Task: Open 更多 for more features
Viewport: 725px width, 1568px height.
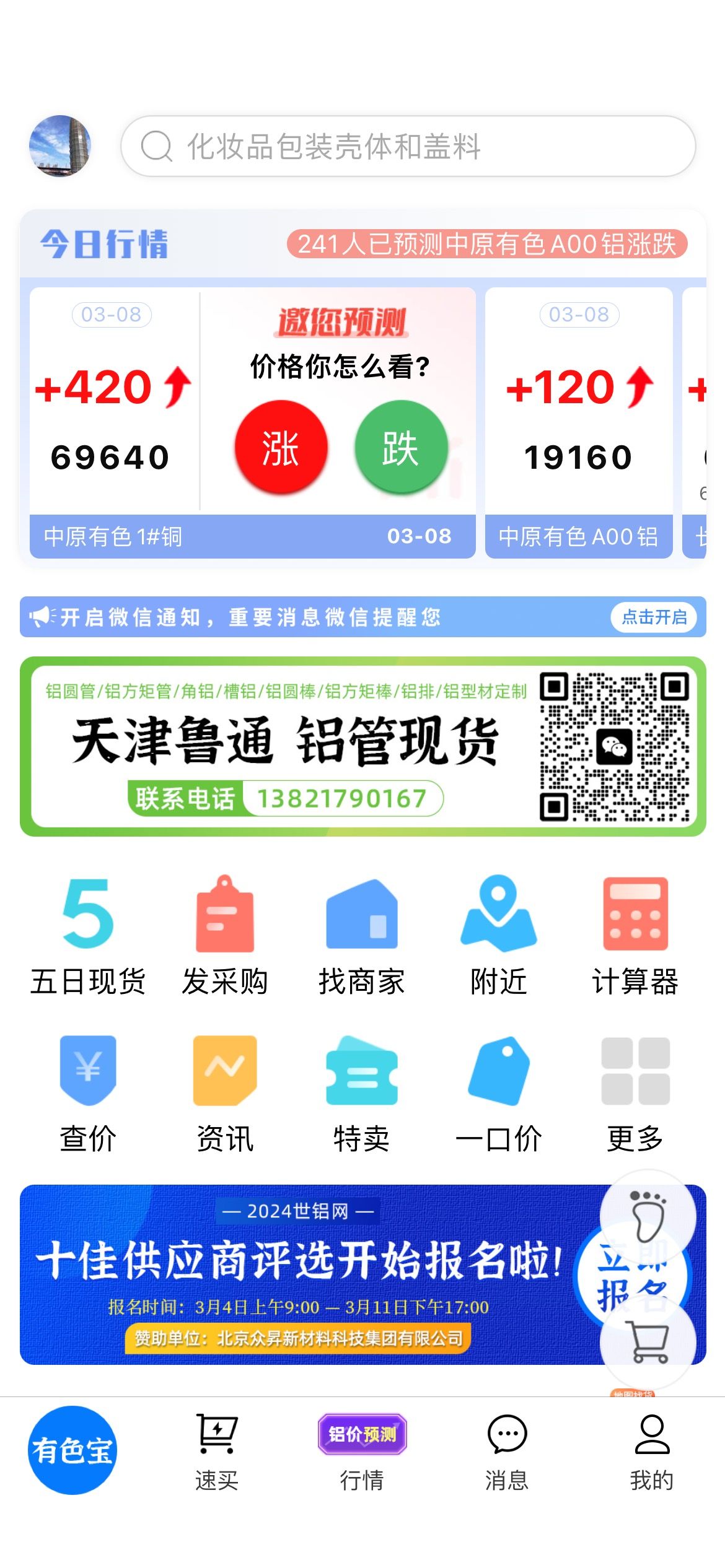Action: (636, 1094)
